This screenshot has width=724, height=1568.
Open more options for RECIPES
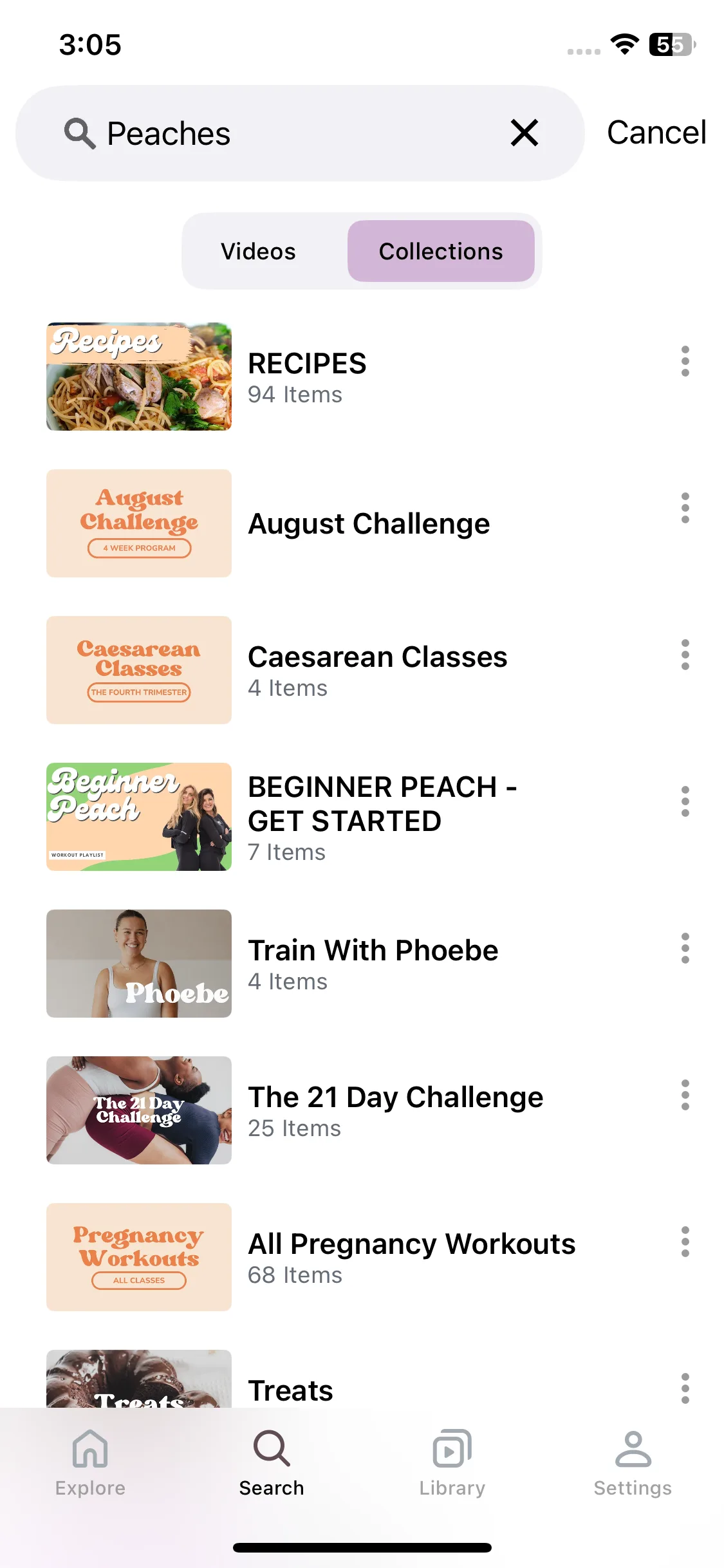click(x=685, y=361)
